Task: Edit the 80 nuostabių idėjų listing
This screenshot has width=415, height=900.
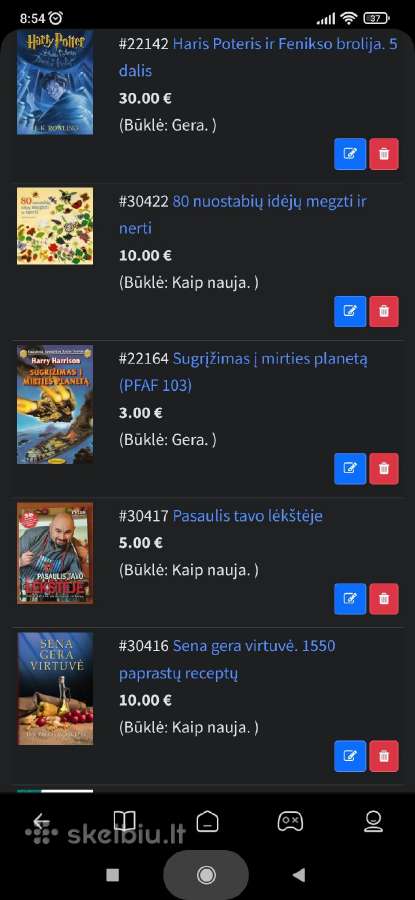Action: 350,311
